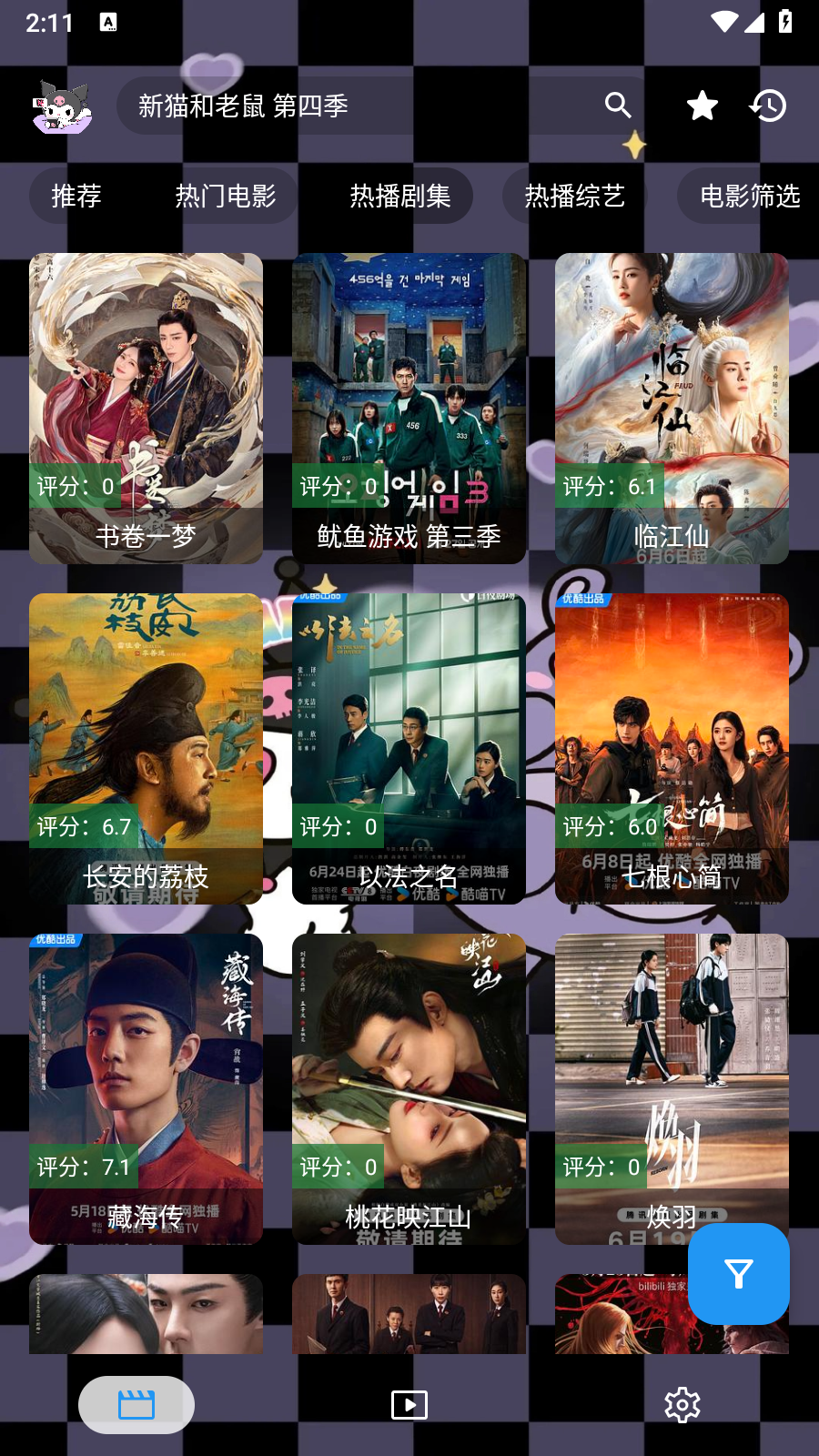Tap the kuromi avatar icon top left
Screen dimensions: 819x1456
(60, 109)
